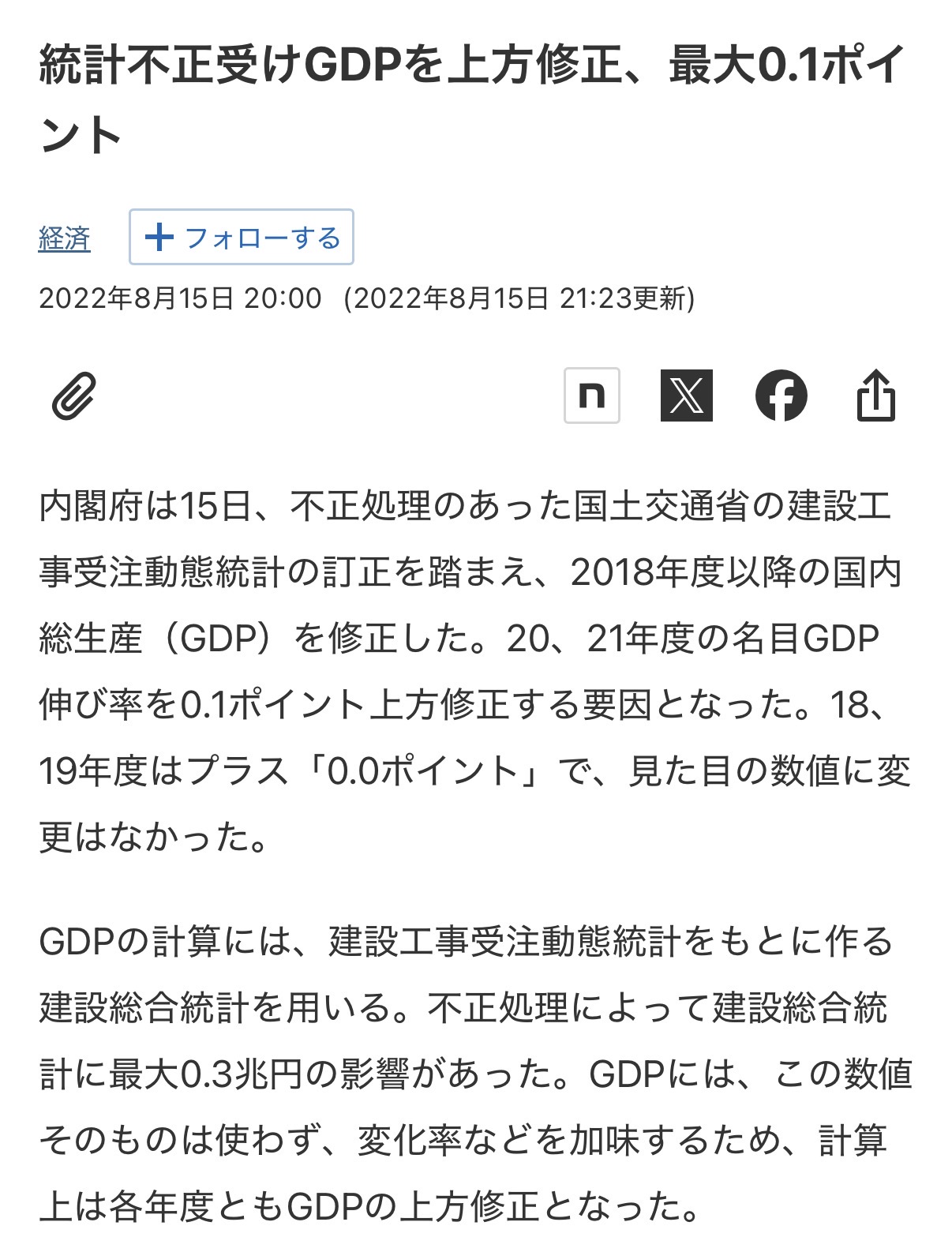Tap the paperclip clip icon
This screenshot has width=952, height=1252.
pyautogui.click(x=74, y=395)
